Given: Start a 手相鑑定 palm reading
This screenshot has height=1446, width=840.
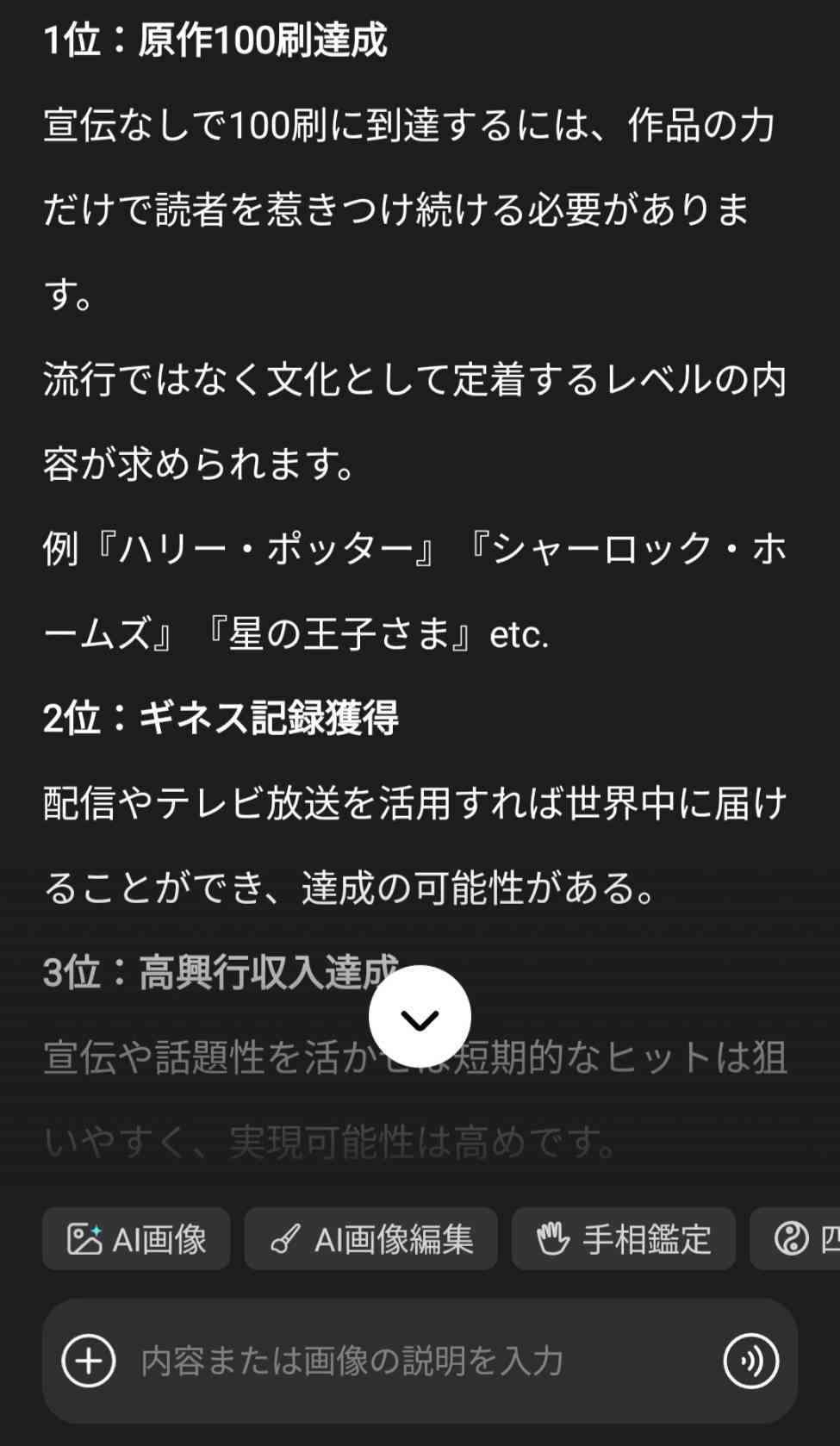Looking at the screenshot, I should point(623,1239).
